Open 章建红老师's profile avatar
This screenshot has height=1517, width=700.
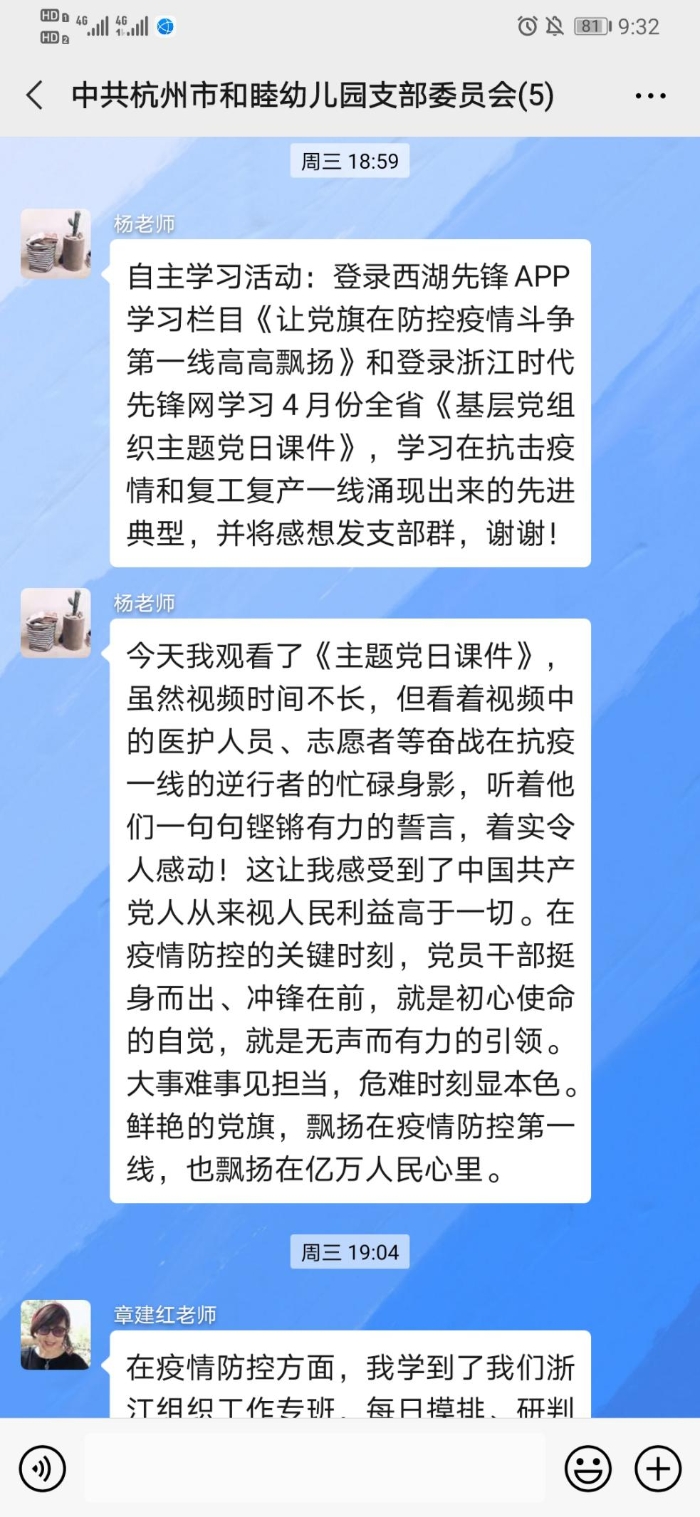(x=55, y=1334)
